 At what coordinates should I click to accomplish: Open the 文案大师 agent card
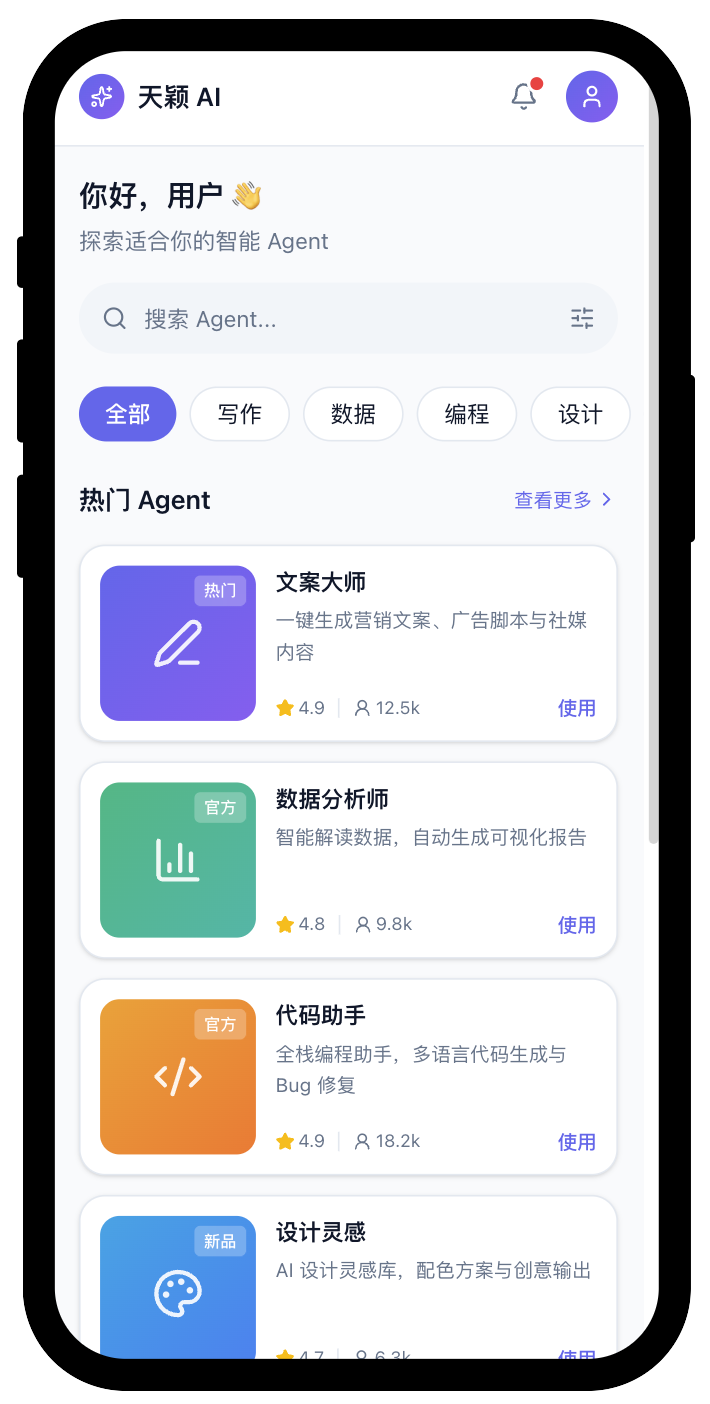tap(348, 643)
